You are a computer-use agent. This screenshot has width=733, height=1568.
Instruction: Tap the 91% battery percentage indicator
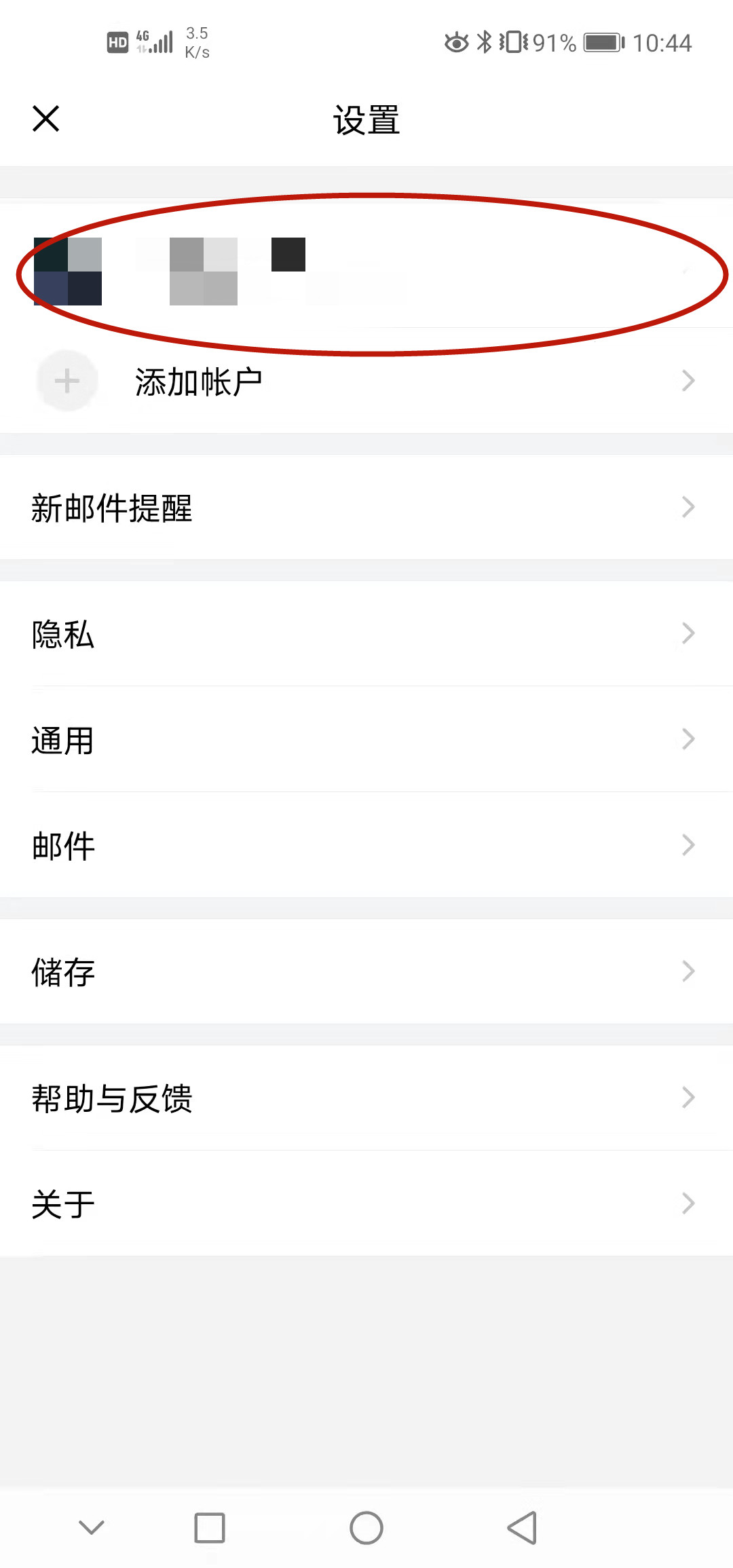coord(555,42)
